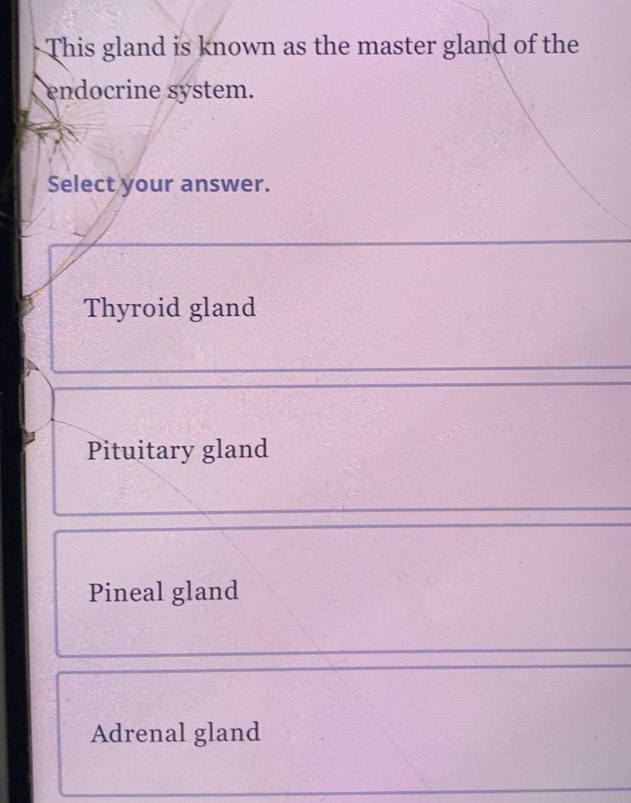Choose Pituitary gland as the answer
This screenshot has width=631, height=803.
click(x=178, y=450)
